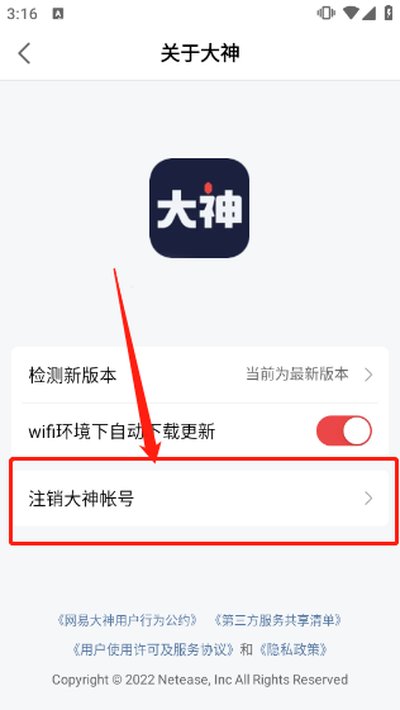Open 检测新版本 to check for updates
The width and height of the screenshot is (400, 710).
pyautogui.click(x=200, y=375)
